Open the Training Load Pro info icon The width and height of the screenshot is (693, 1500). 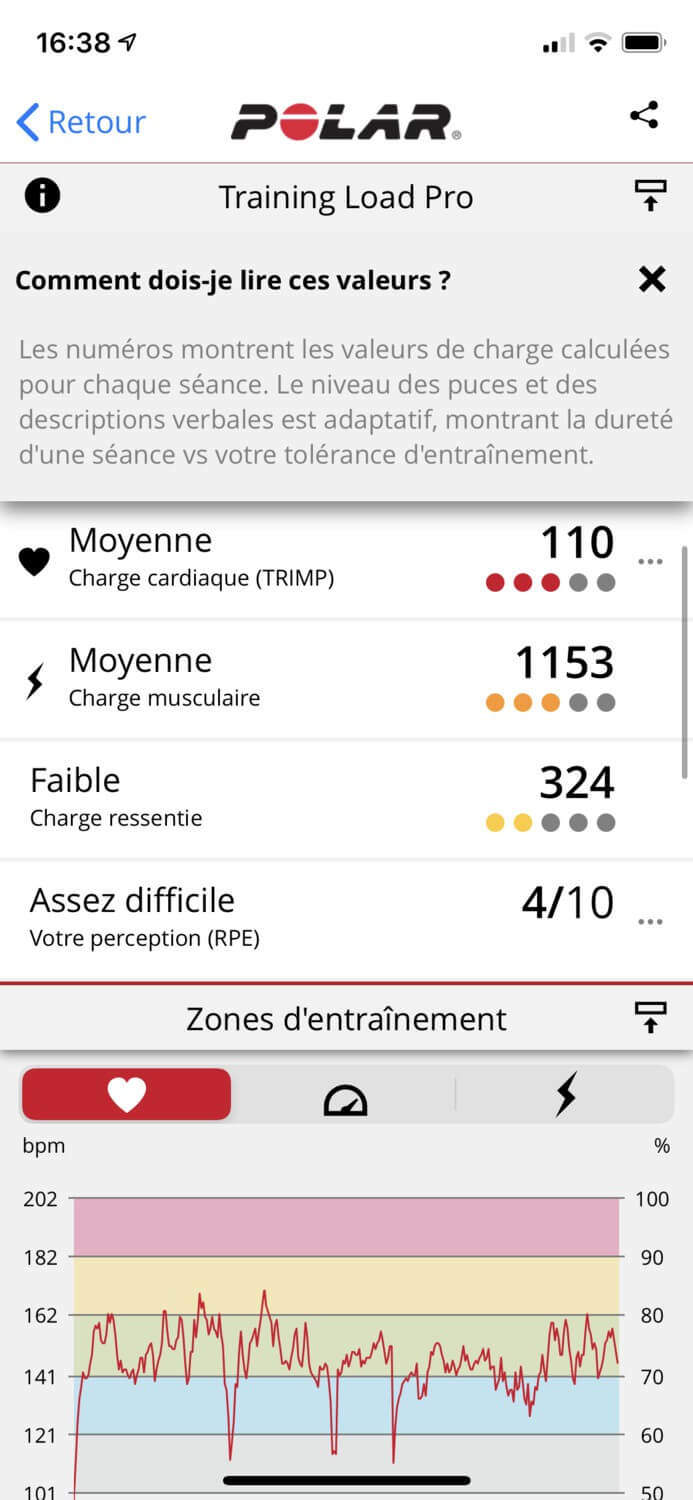pyautogui.click(x=42, y=196)
